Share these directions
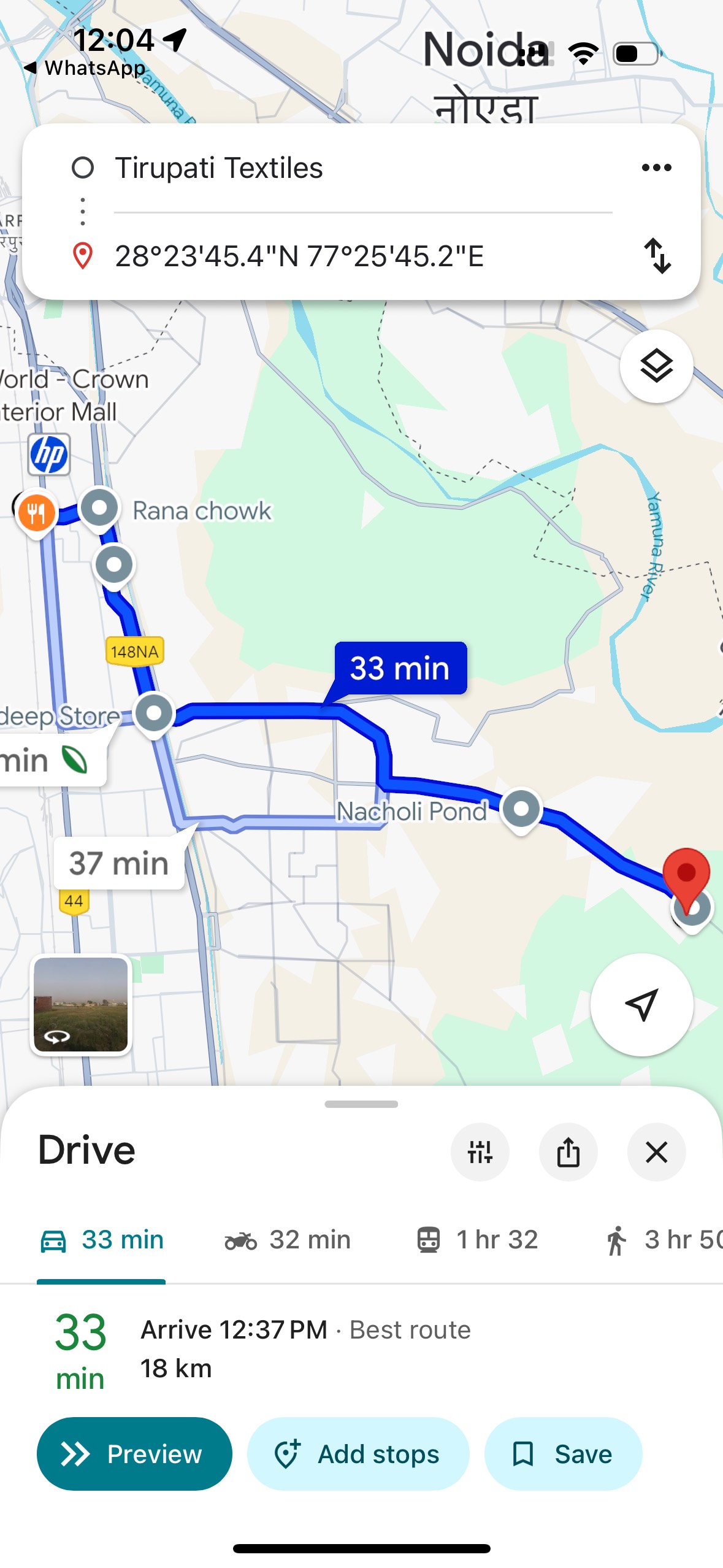Image resolution: width=723 pixels, height=1568 pixels. 568,1152
